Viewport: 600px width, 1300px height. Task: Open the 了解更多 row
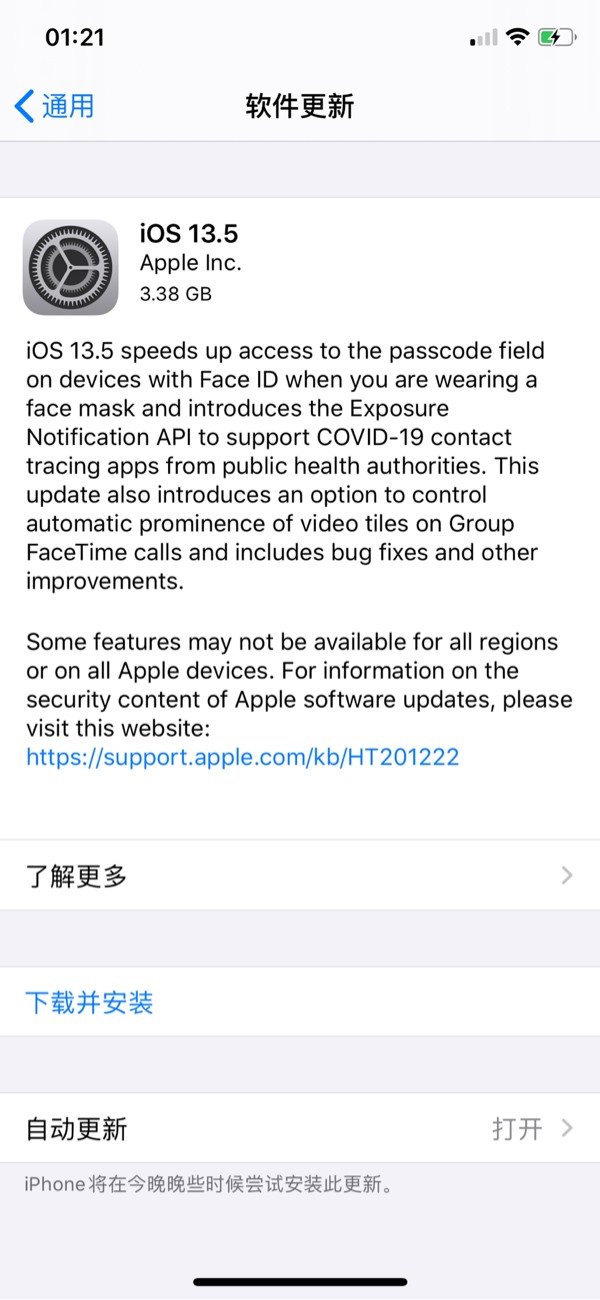[x=300, y=876]
